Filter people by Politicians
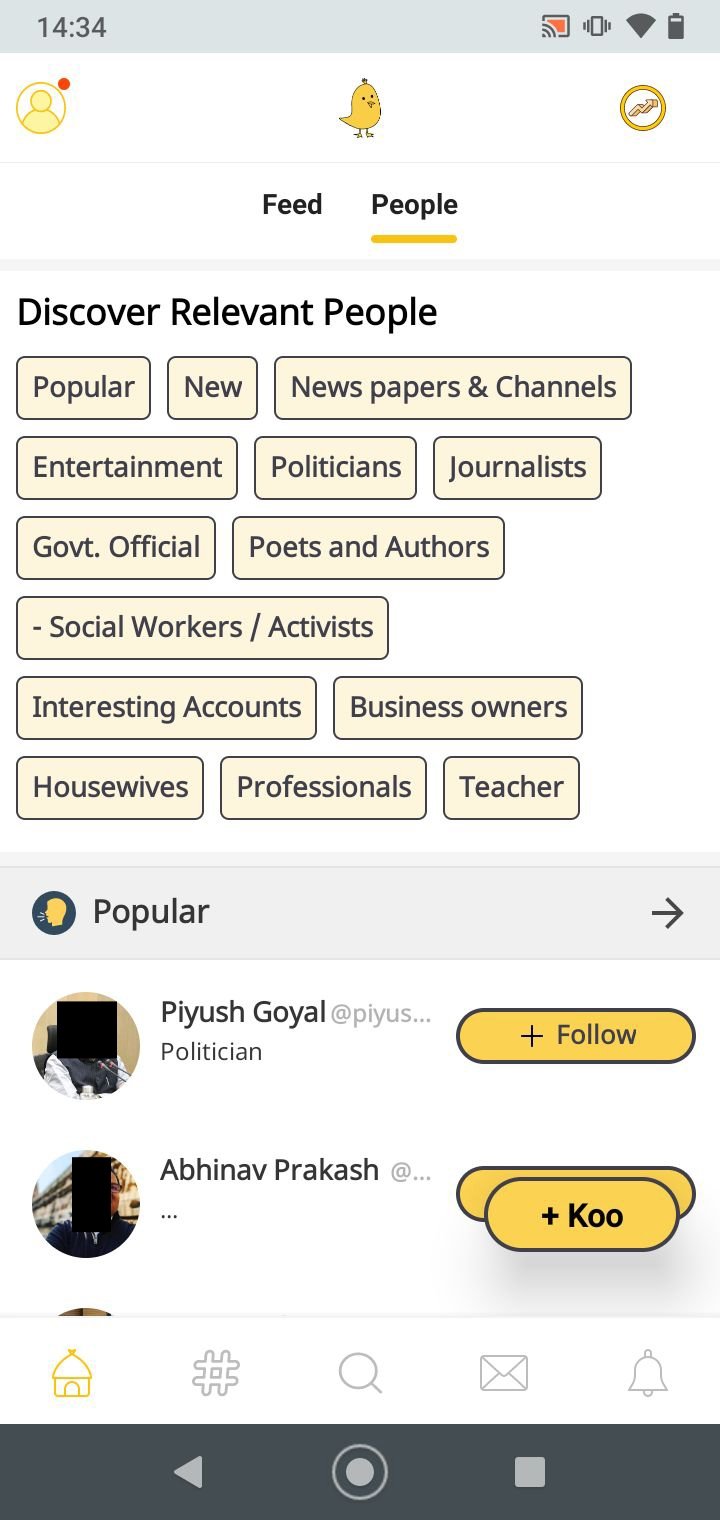The height and width of the screenshot is (1520, 720). (335, 468)
